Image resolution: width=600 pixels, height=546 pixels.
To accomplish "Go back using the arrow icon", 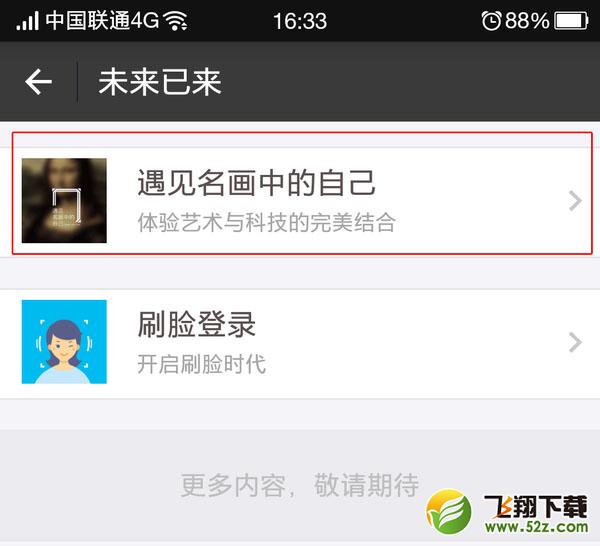I will (x=38, y=82).
